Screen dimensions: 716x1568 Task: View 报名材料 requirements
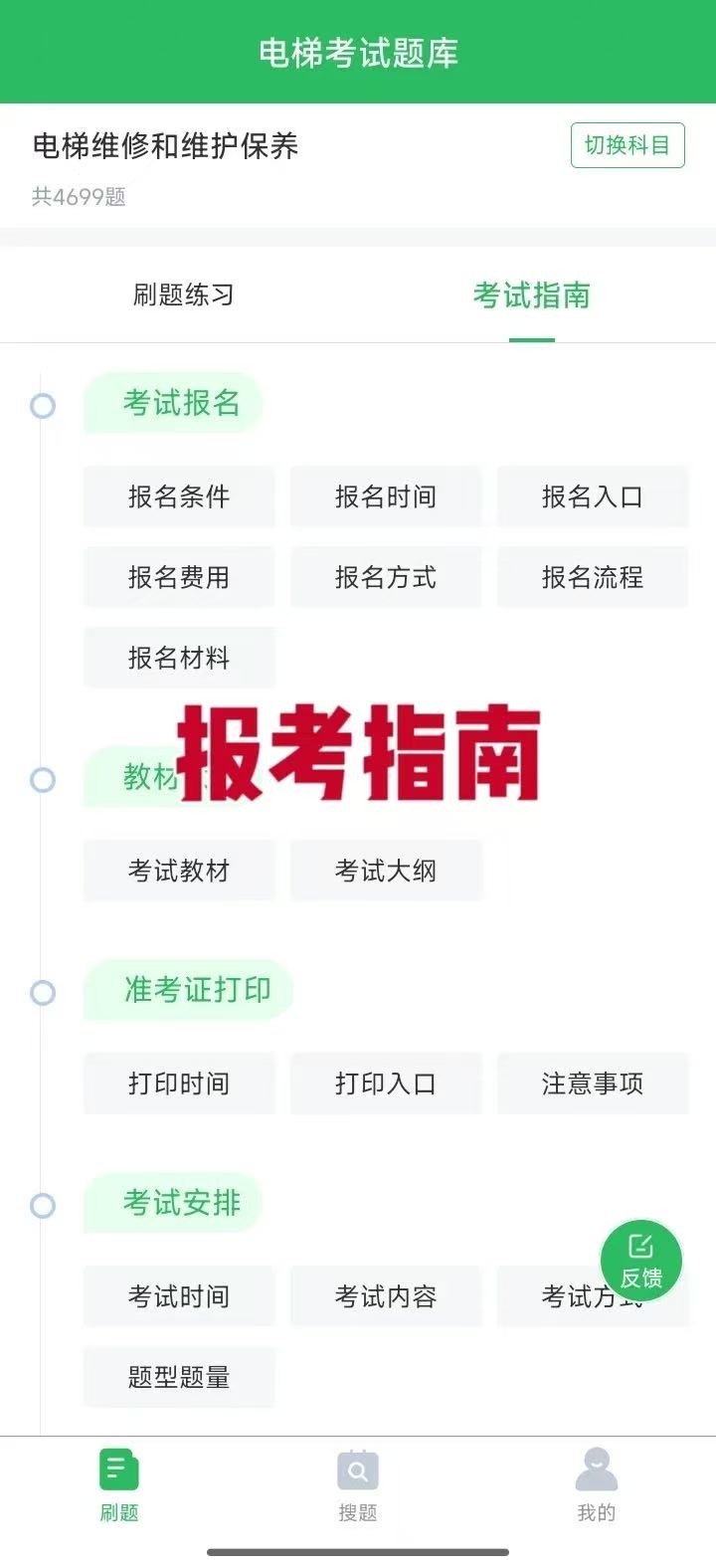pos(179,658)
